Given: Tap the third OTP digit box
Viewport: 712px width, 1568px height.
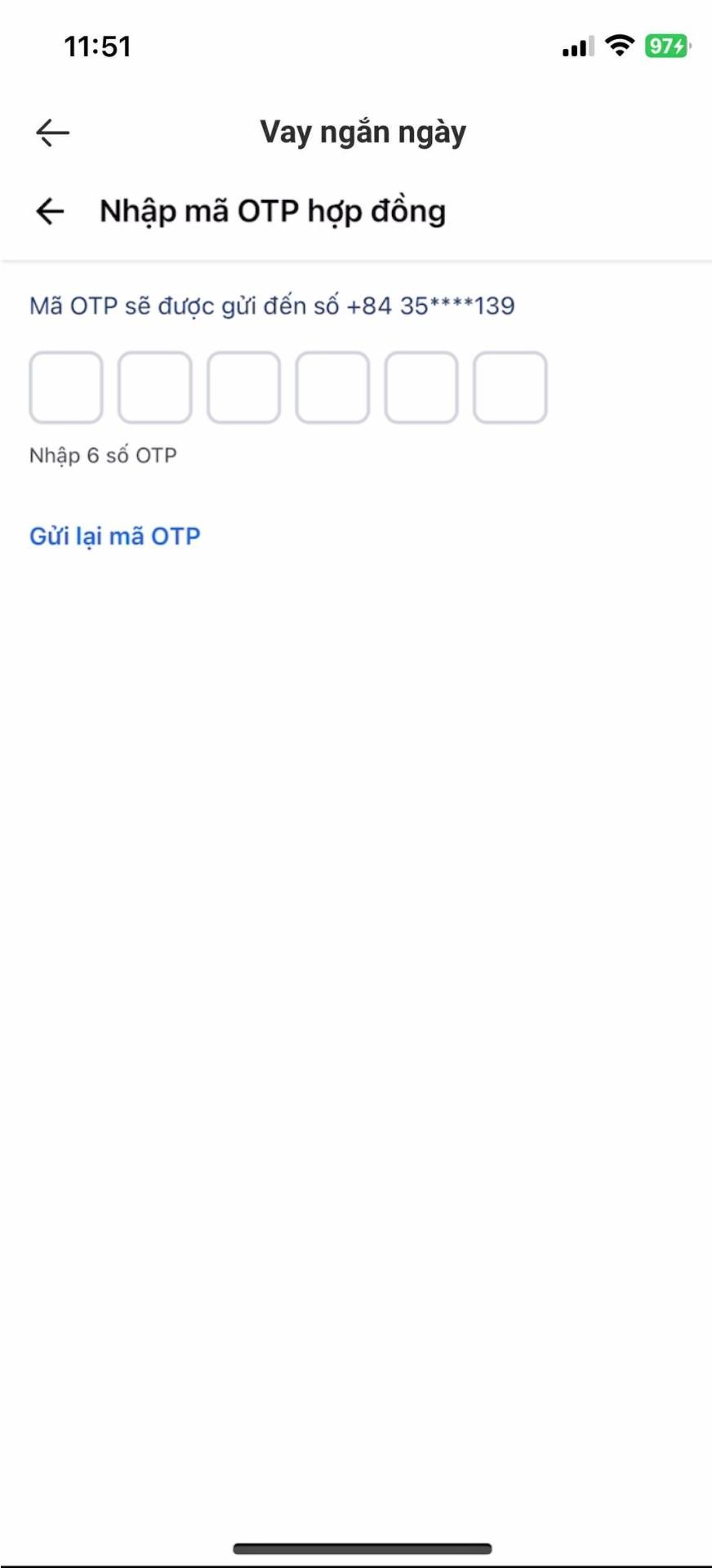Looking at the screenshot, I should [243, 388].
